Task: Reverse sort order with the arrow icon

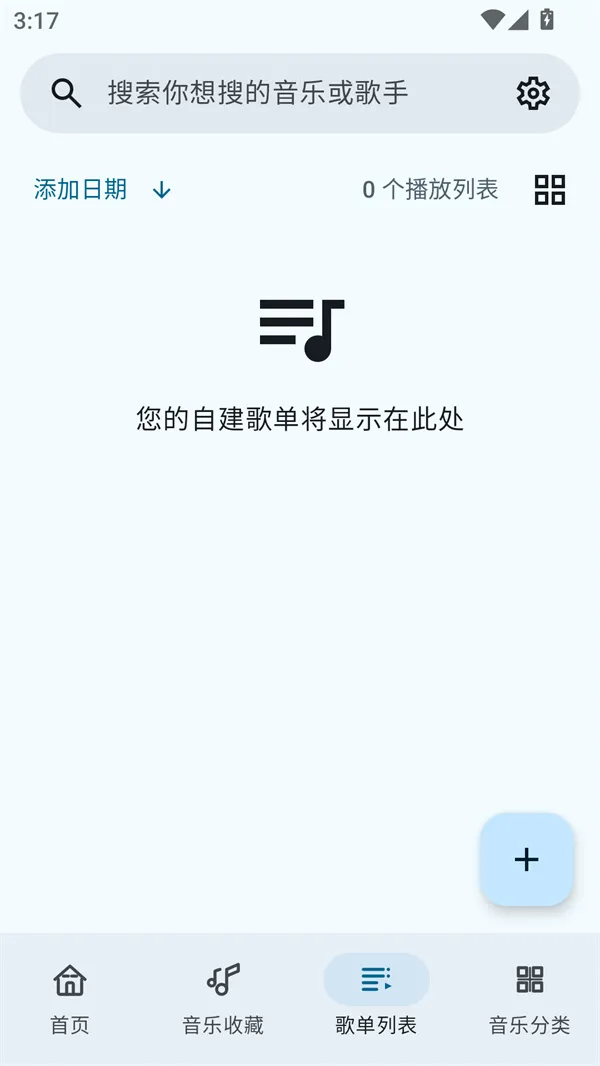Action: tap(162, 190)
